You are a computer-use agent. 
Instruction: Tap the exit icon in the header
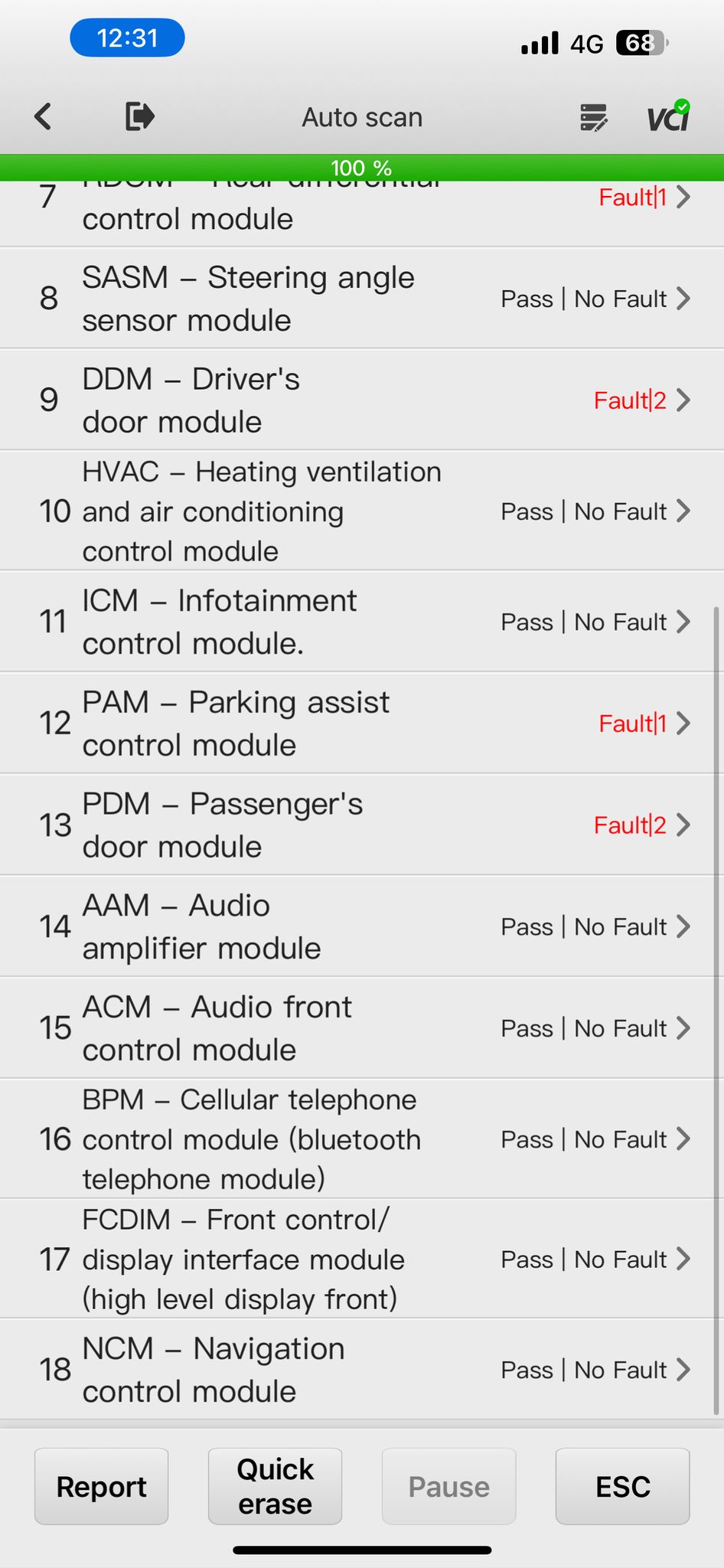pos(140,116)
